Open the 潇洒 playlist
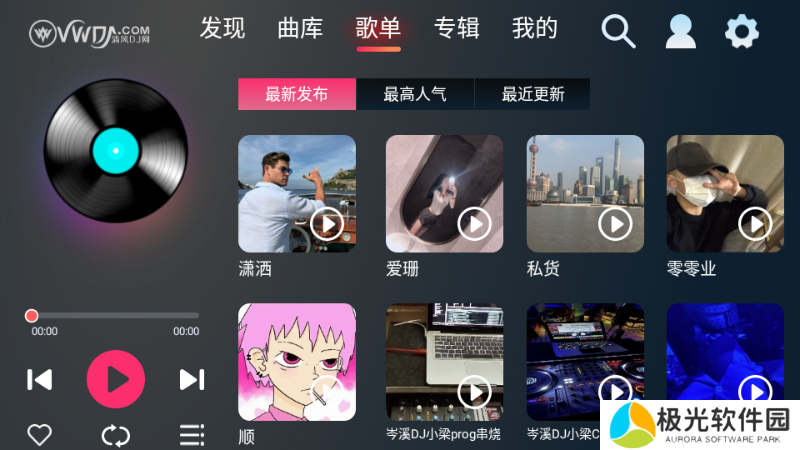Viewport: 800px width, 450px height. pyautogui.click(x=297, y=194)
